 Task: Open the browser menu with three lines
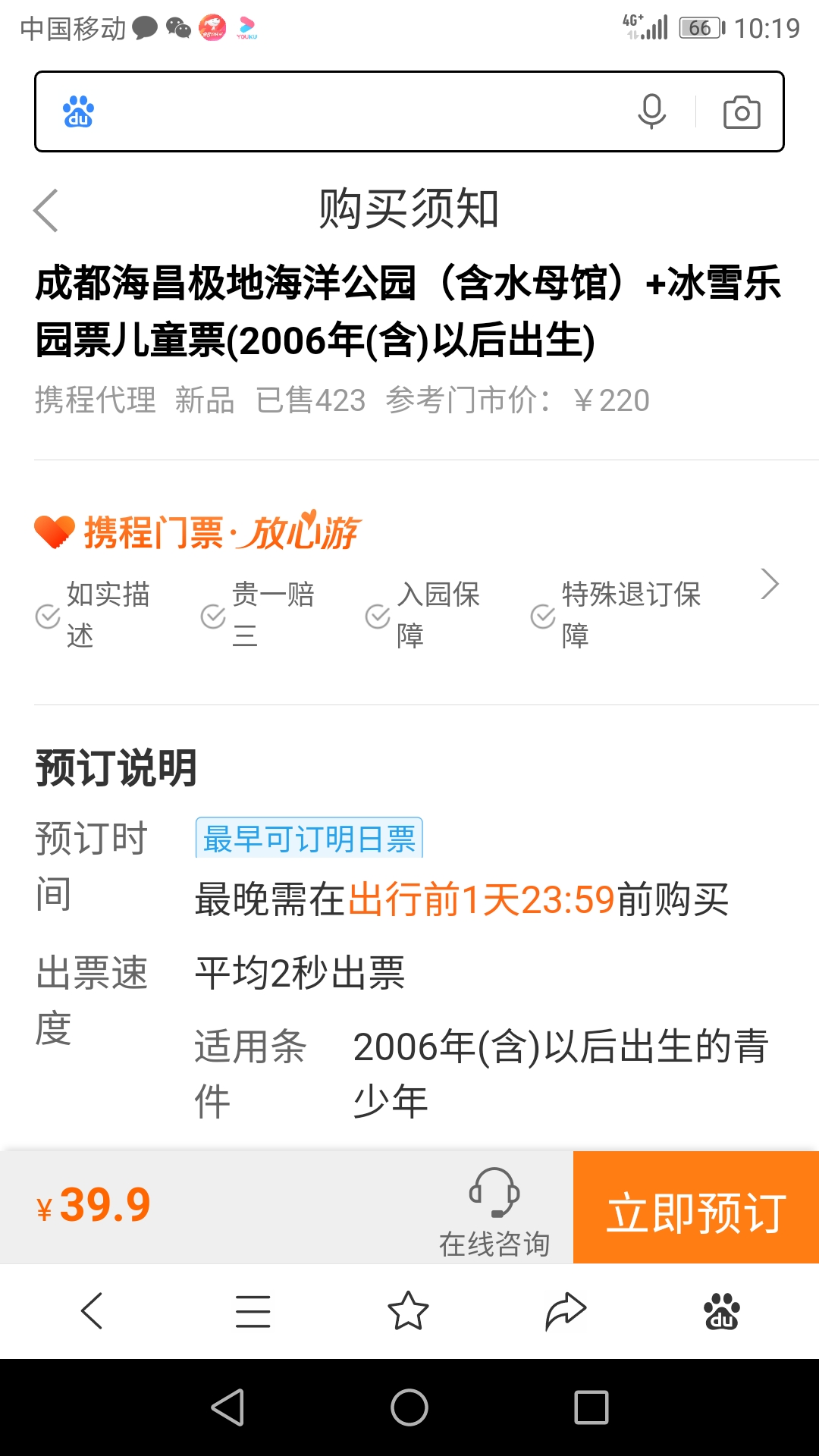tap(253, 1311)
